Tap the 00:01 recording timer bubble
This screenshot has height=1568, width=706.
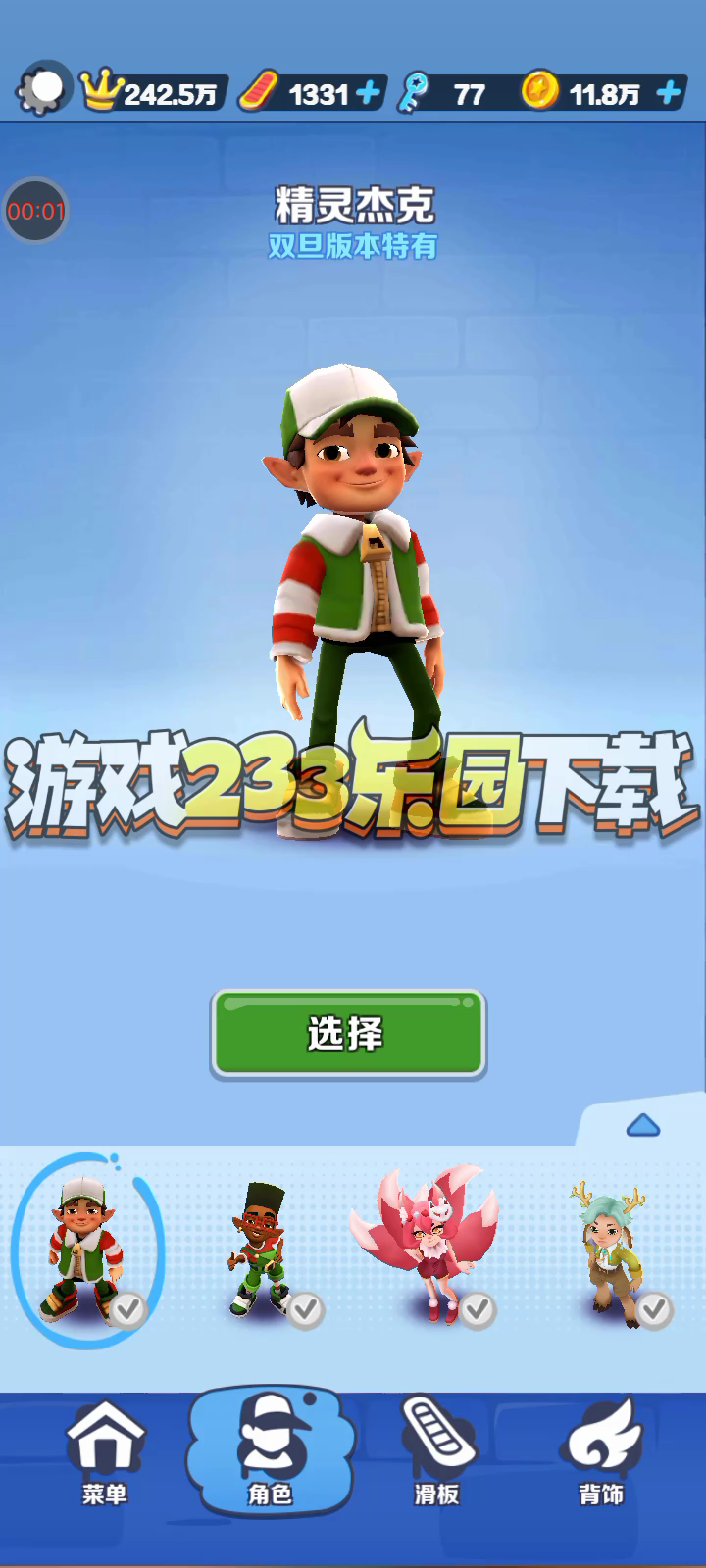36,211
